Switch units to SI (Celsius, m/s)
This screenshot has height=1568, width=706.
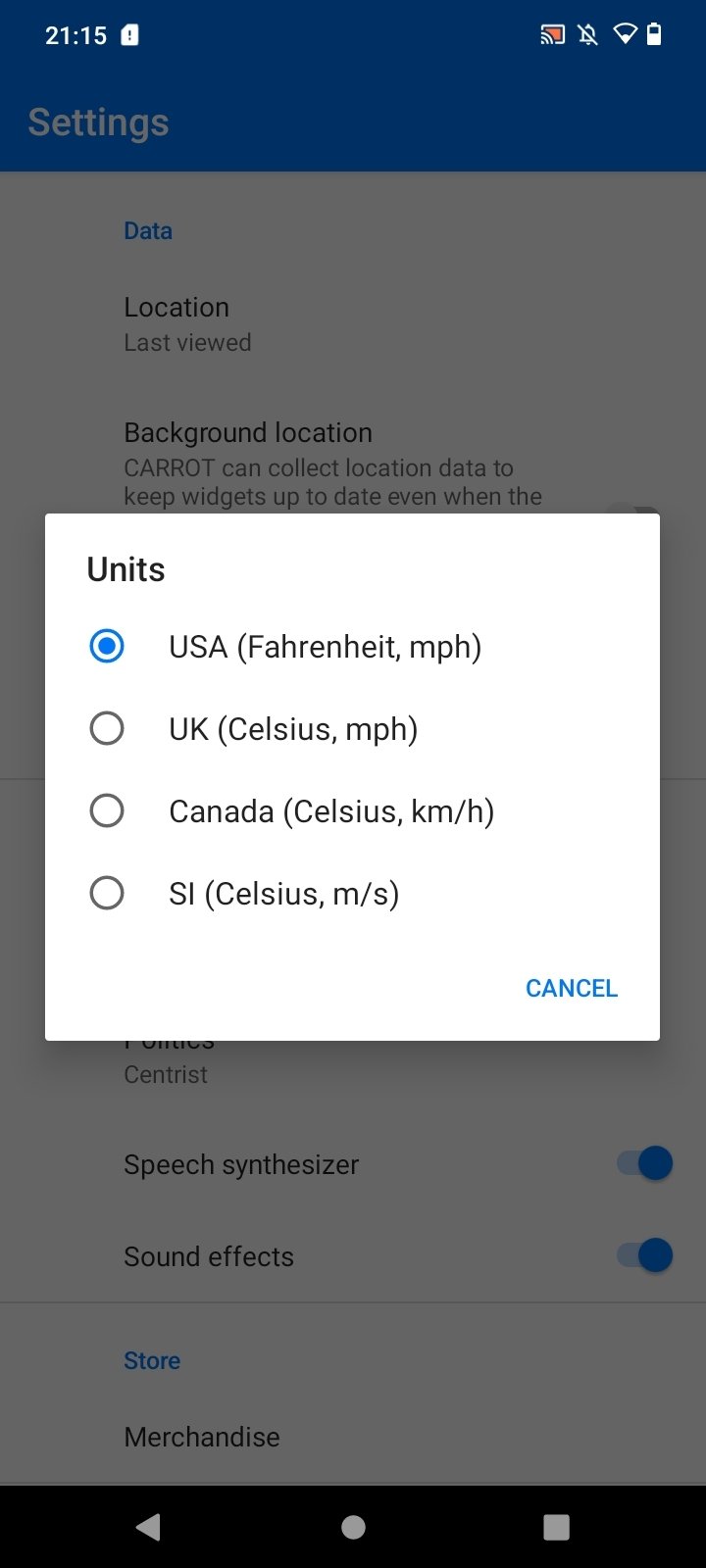[x=352, y=894]
